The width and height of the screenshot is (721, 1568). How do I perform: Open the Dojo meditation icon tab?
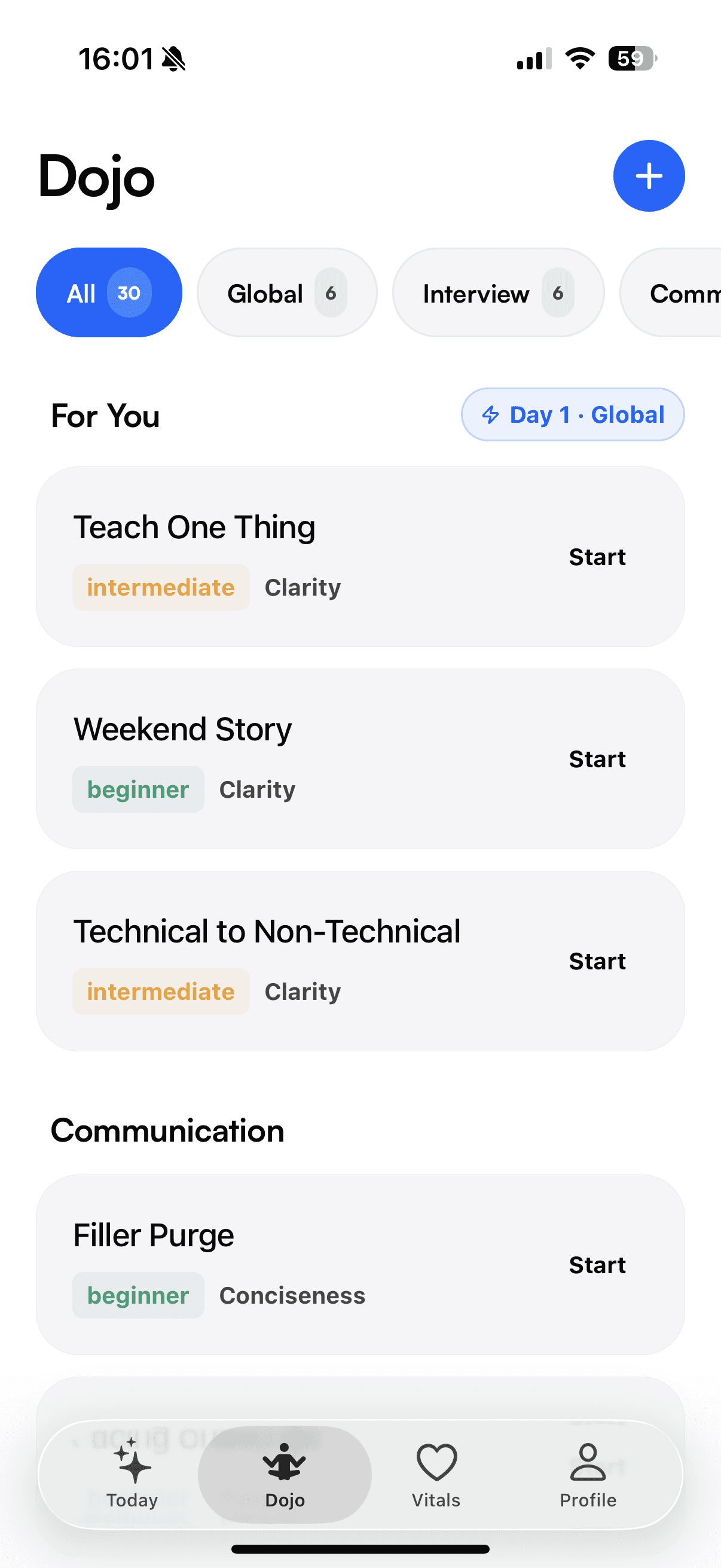point(283,1462)
